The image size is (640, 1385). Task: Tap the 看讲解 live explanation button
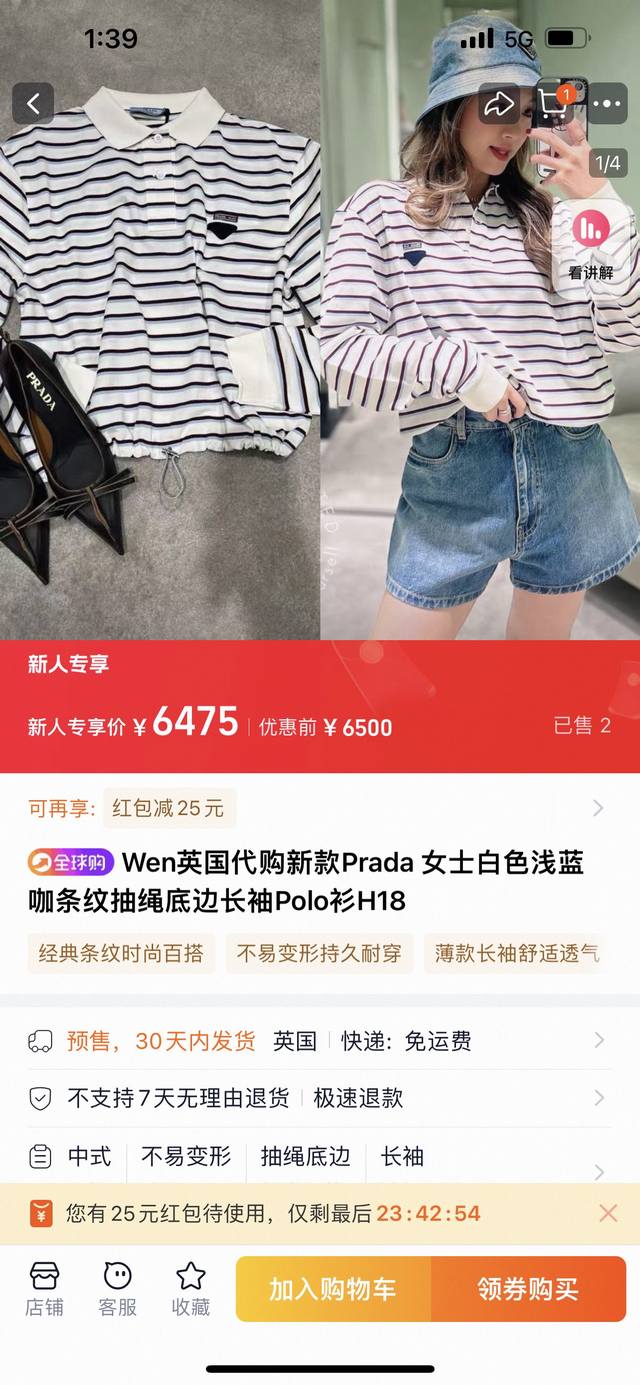pyautogui.click(x=591, y=245)
